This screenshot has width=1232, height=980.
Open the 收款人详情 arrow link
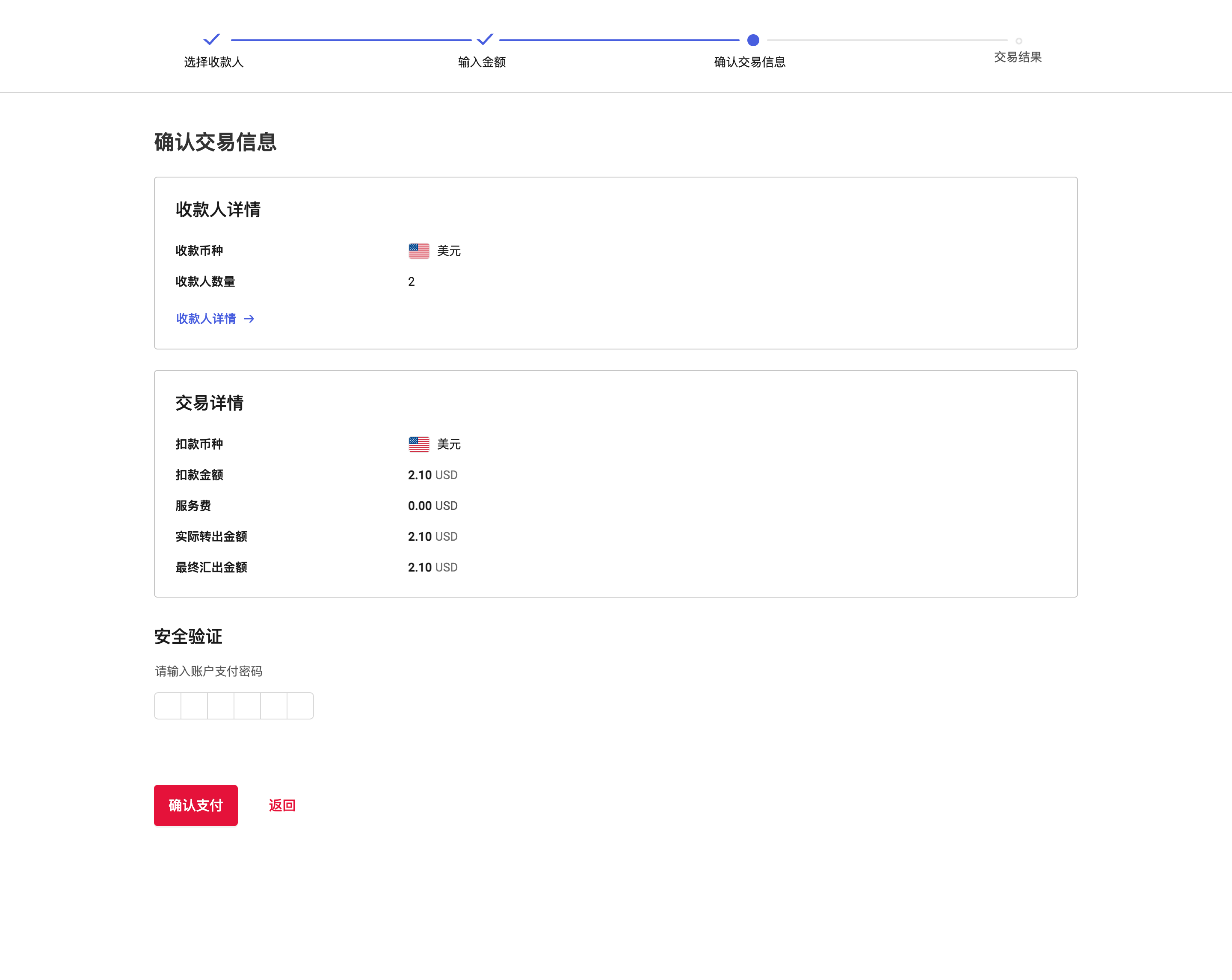point(215,318)
